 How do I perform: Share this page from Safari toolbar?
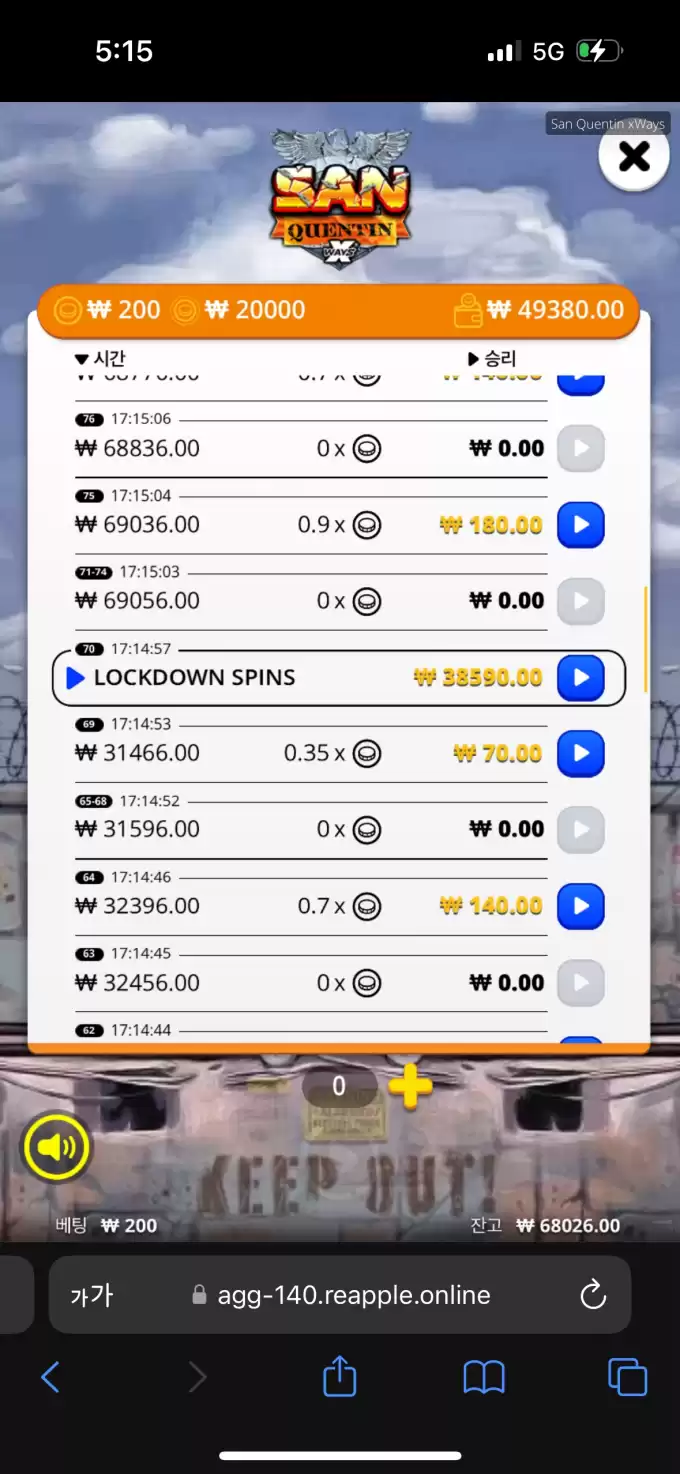click(x=340, y=1377)
